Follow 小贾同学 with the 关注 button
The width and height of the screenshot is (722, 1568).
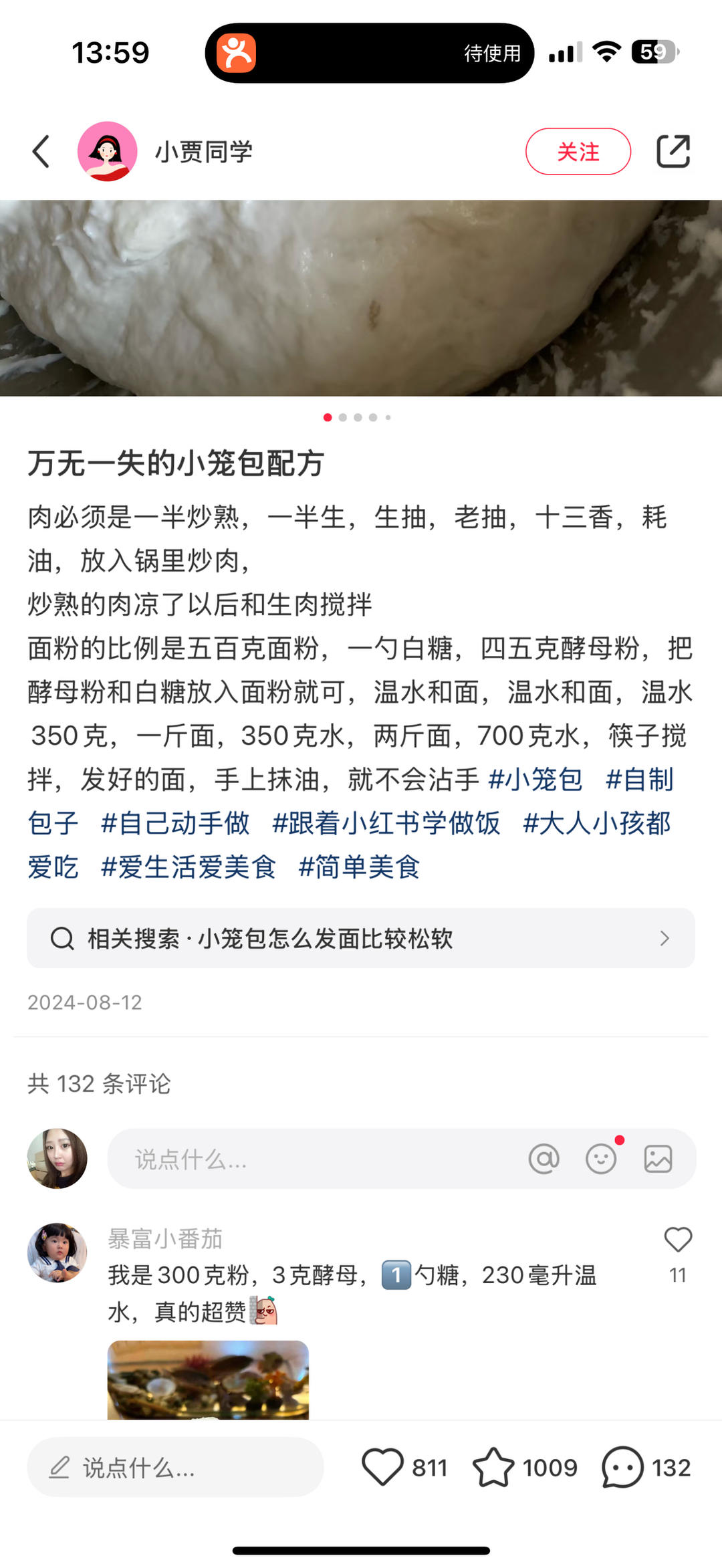(578, 151)
